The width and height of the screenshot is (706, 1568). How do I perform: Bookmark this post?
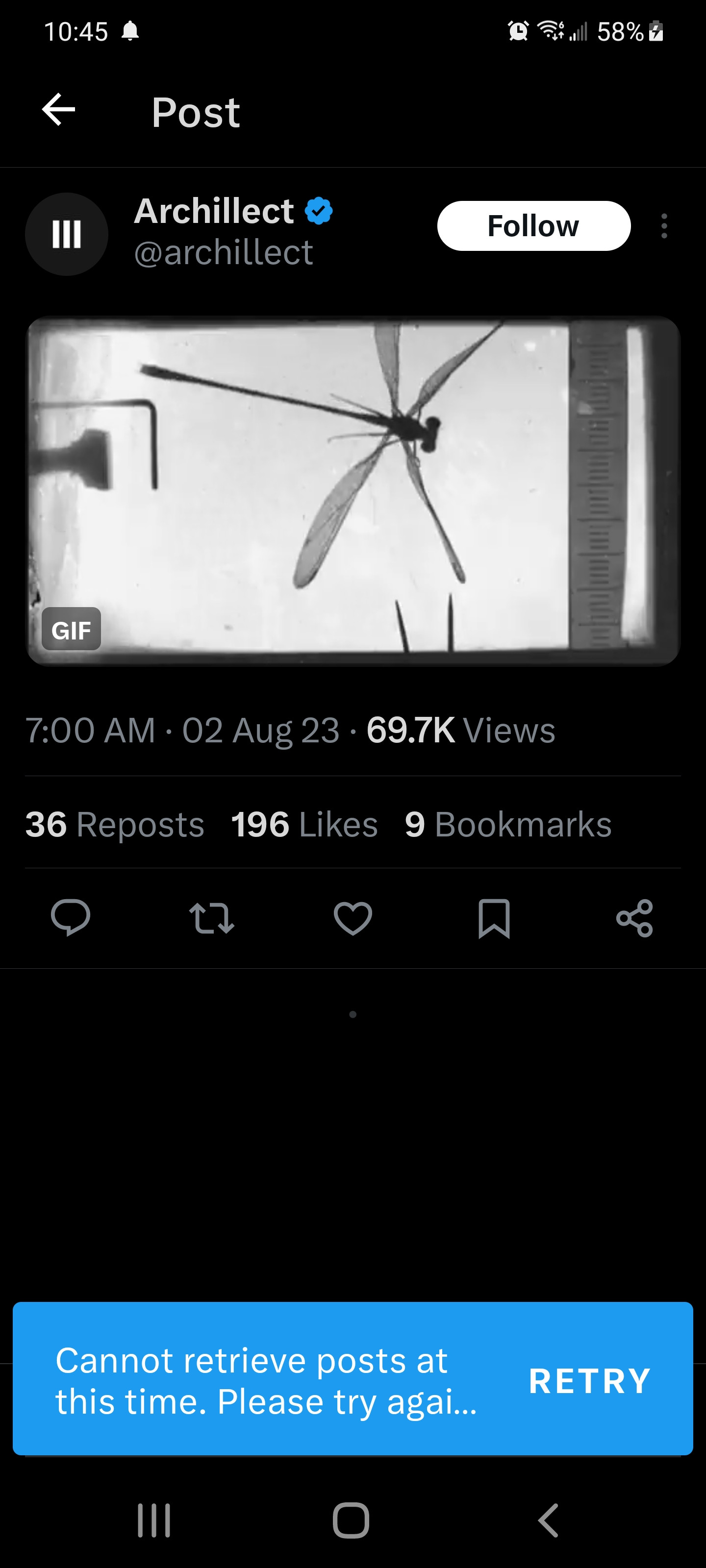(494, 917)
